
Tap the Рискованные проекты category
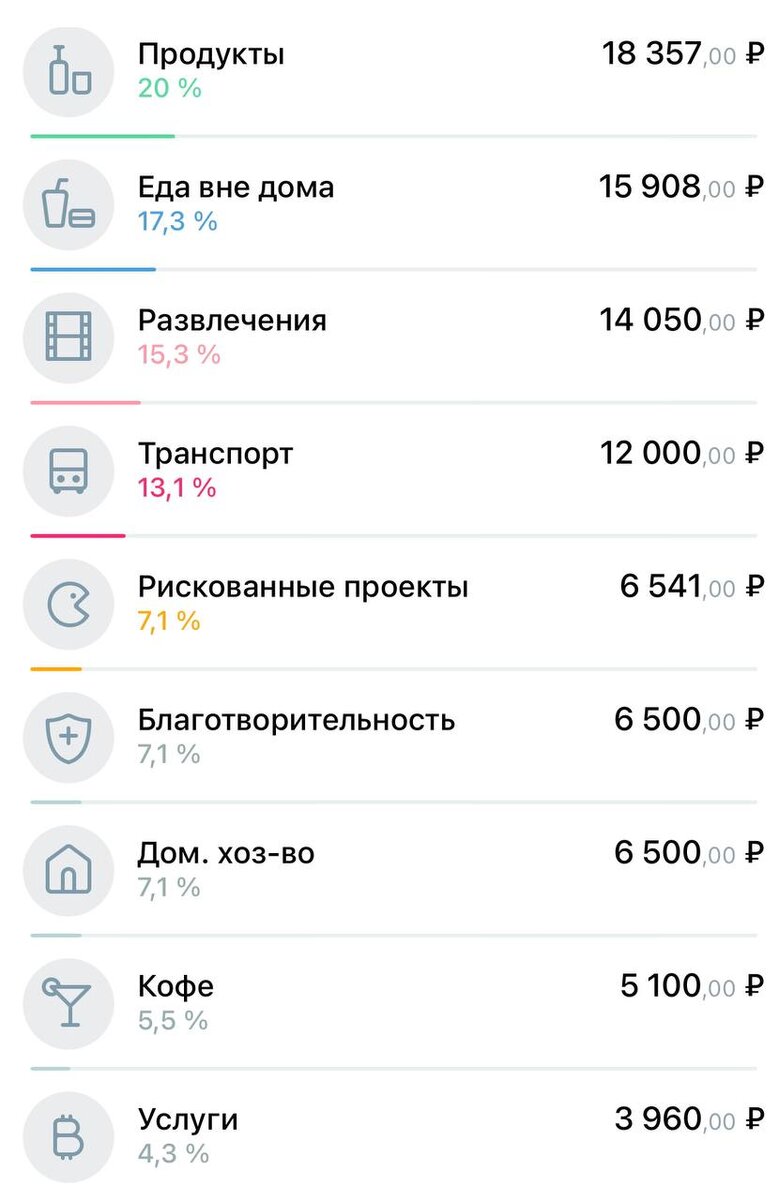coord(303,587)
